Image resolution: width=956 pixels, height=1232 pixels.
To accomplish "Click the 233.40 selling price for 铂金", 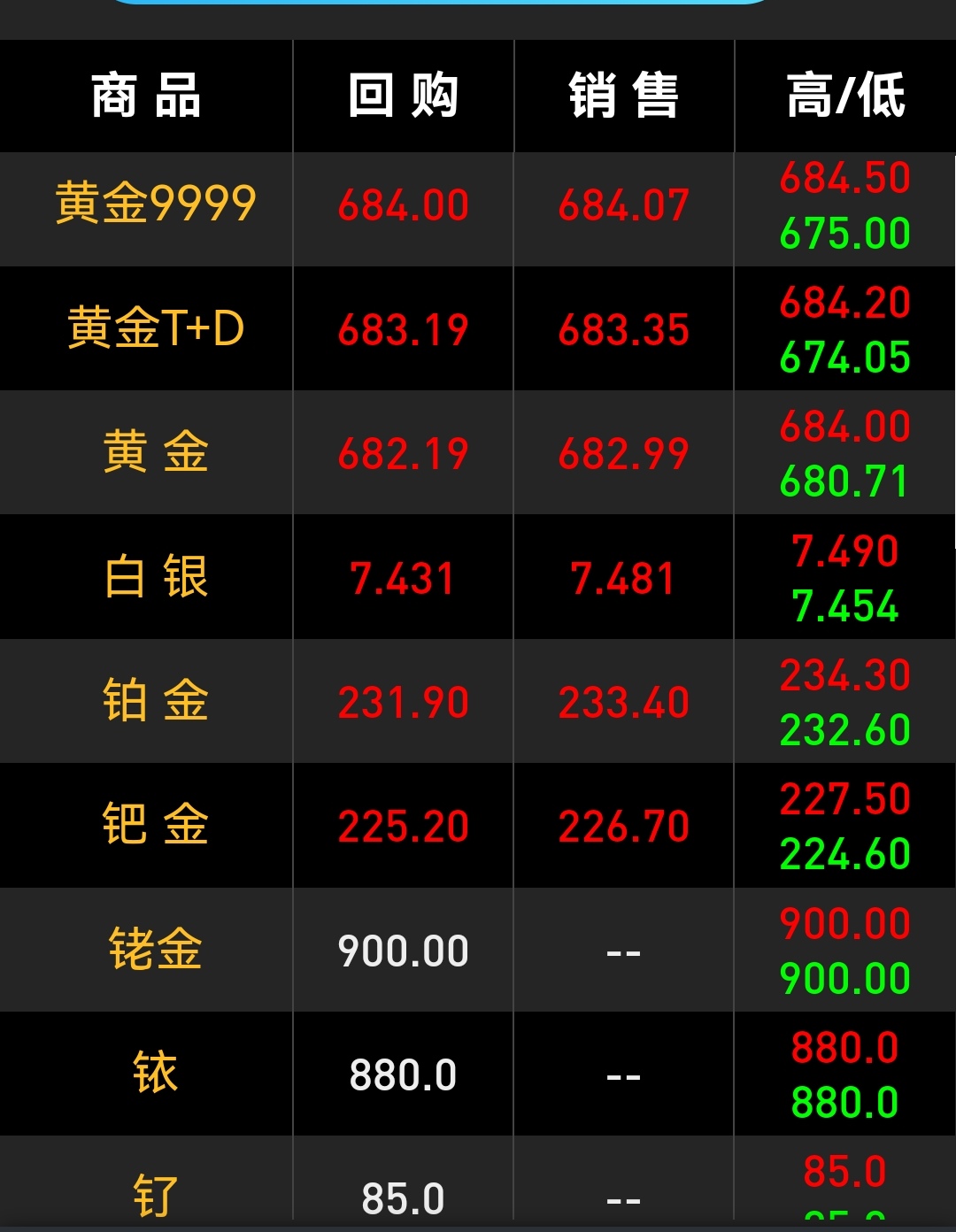I will click(x=624, y=701).
